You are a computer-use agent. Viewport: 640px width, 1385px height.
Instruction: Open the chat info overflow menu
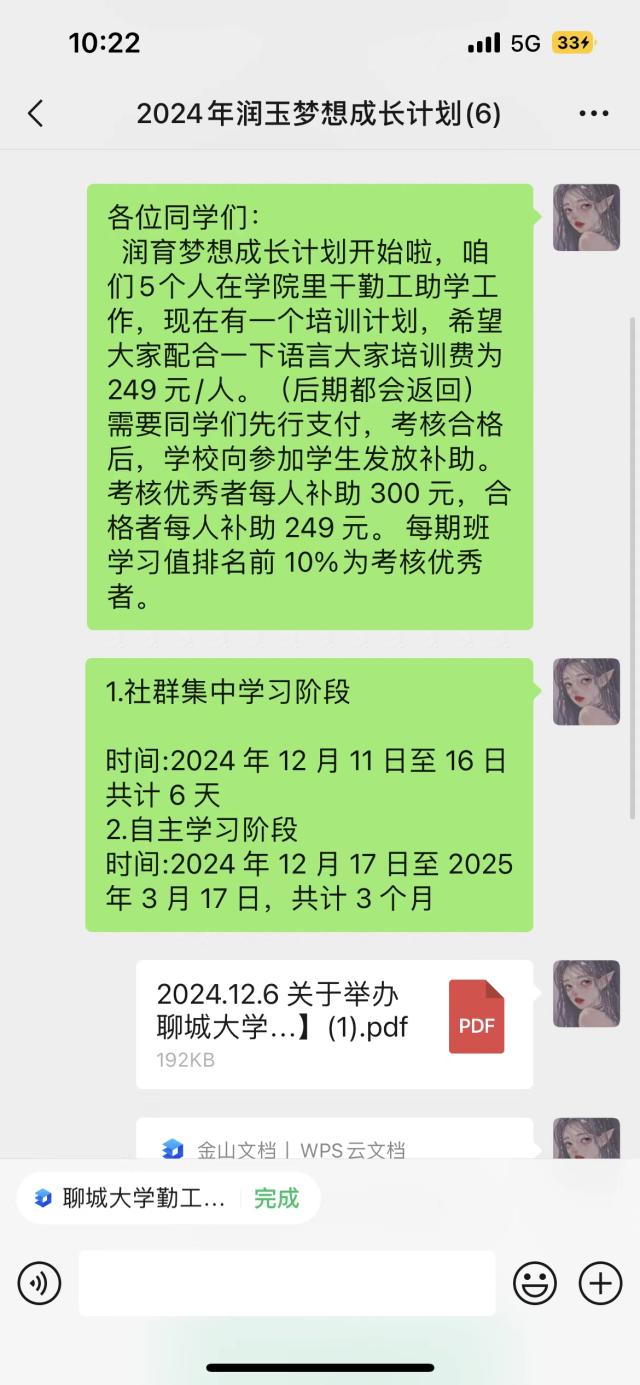pos(594,113)
